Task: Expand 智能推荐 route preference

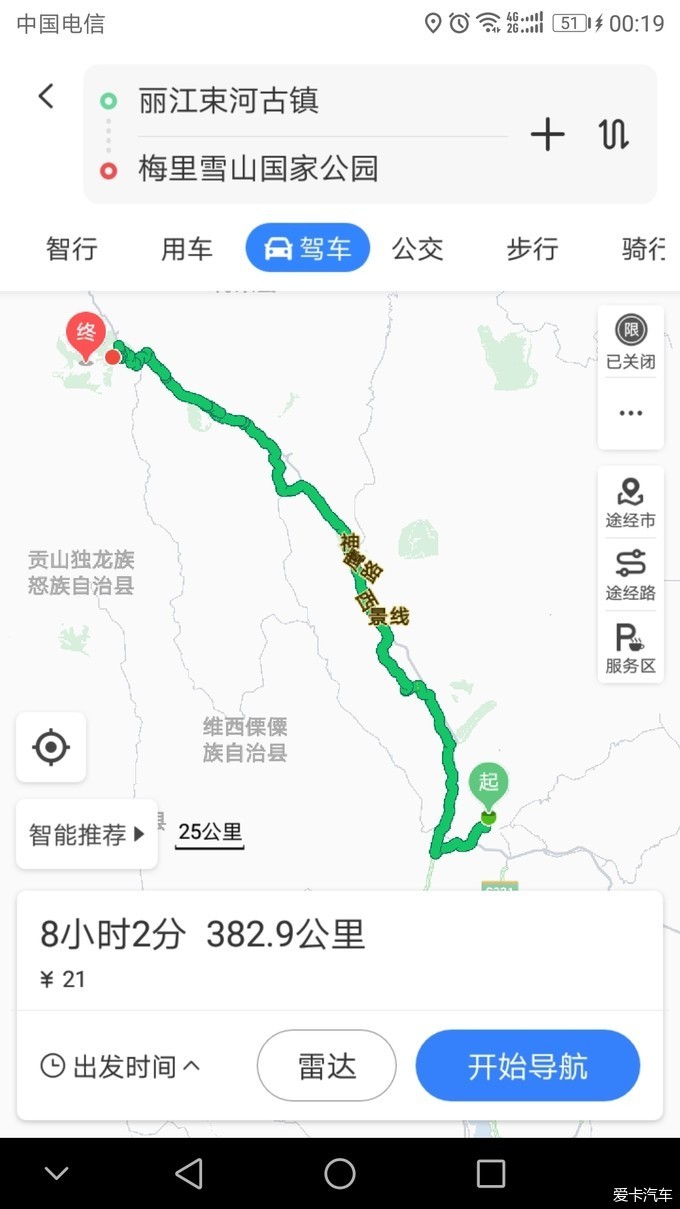Action: tap(87, 834)
